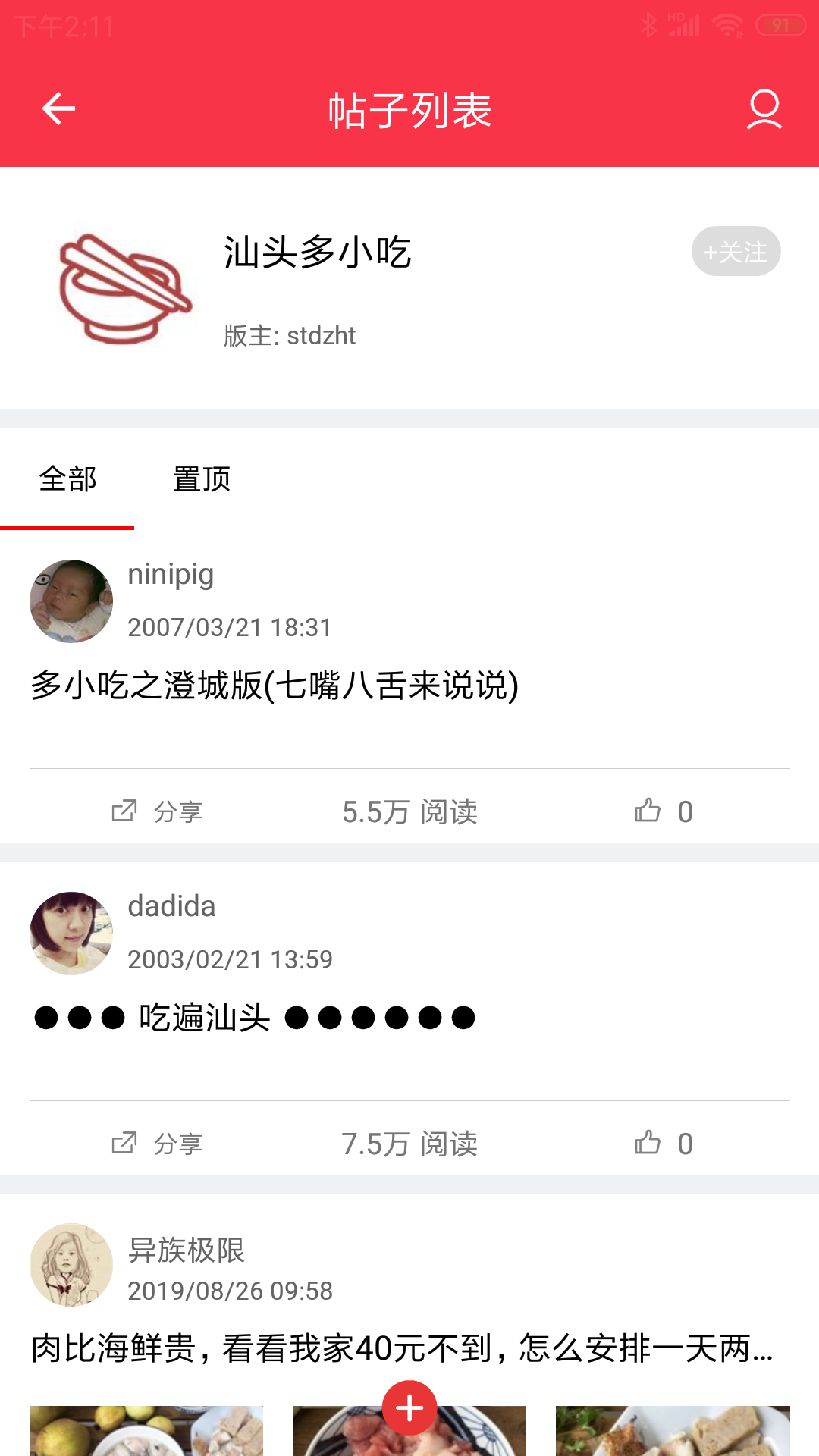Switch to the 全部 tab

(67, 479)
